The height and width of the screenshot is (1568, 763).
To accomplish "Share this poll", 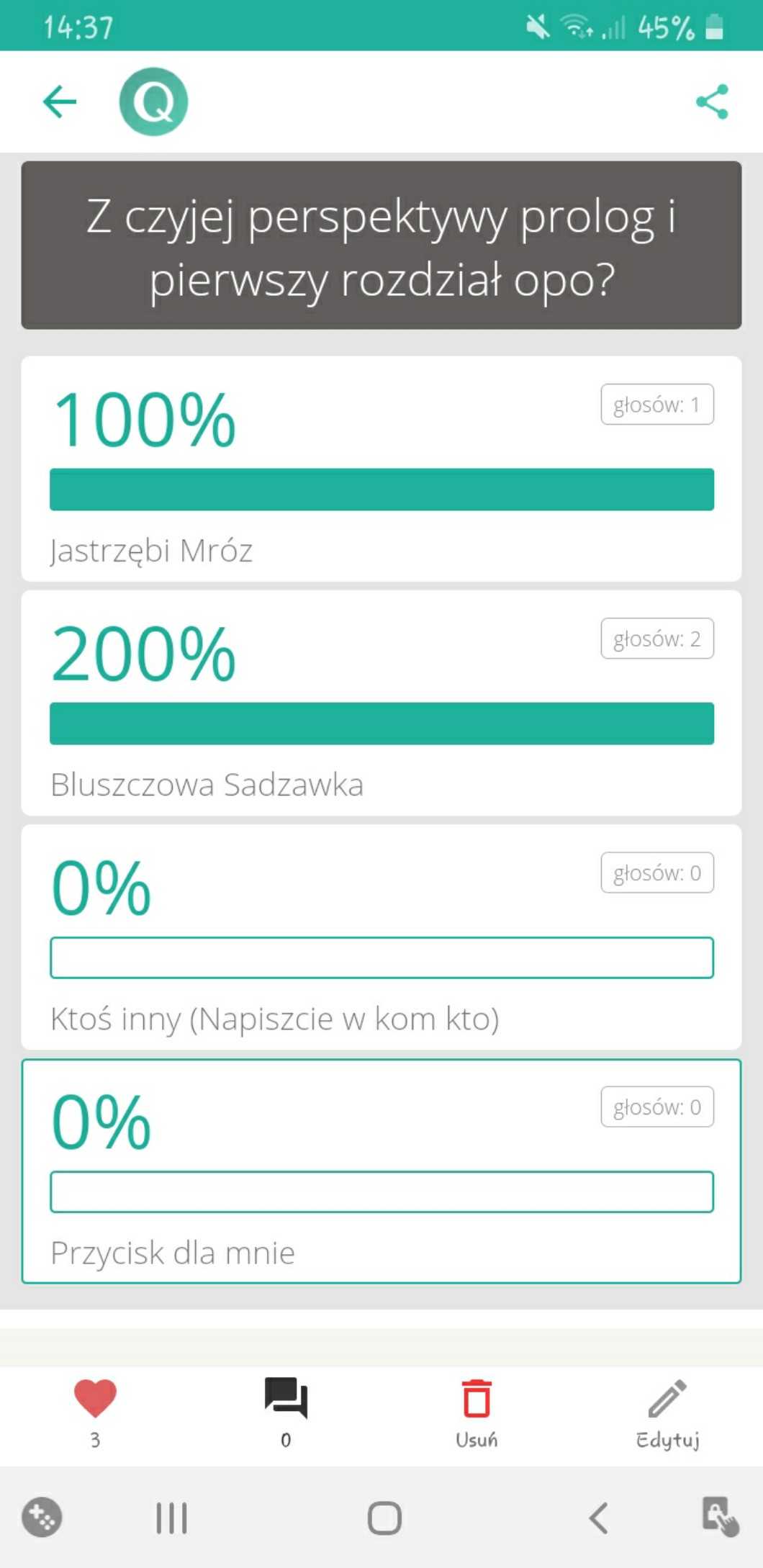I will 712,102.
